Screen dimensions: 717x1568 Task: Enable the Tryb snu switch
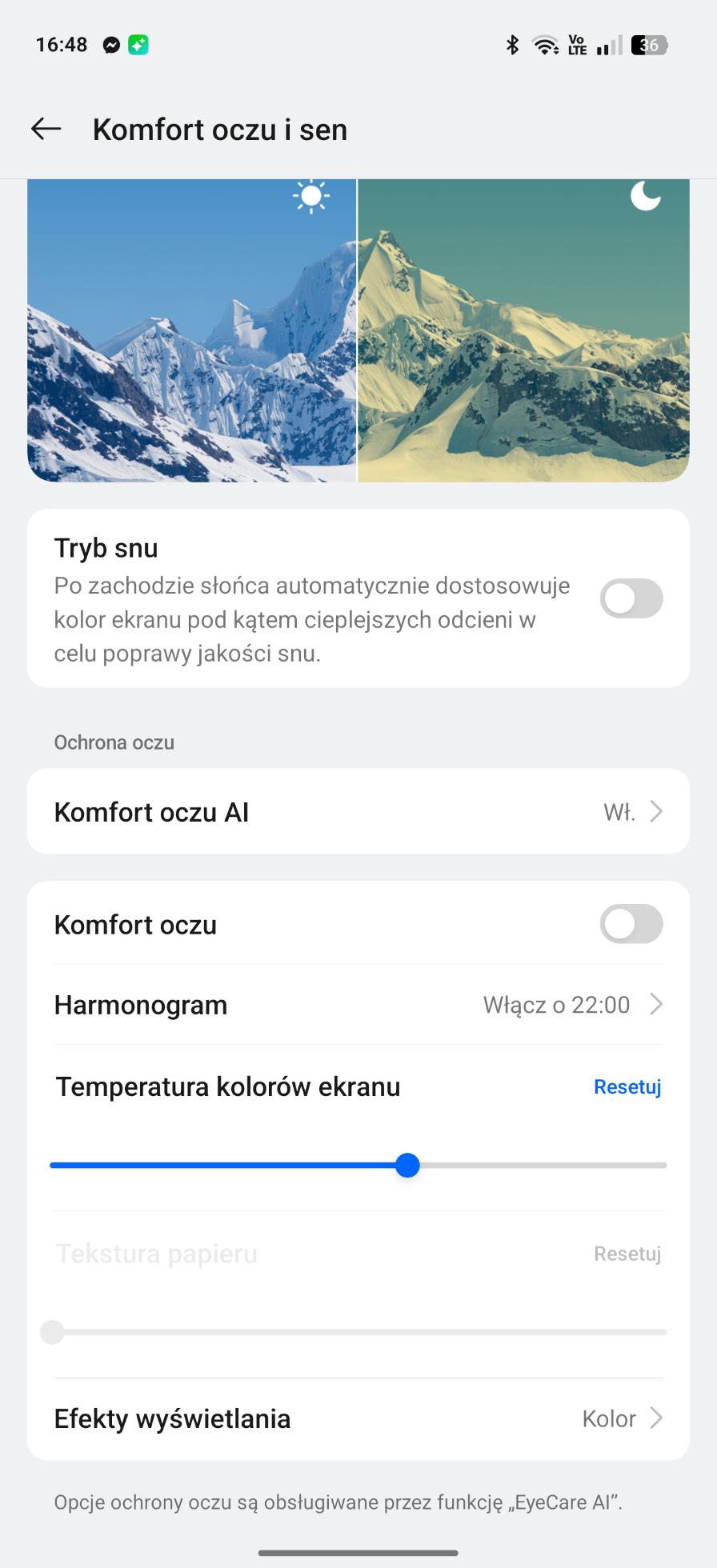(631, 598)
